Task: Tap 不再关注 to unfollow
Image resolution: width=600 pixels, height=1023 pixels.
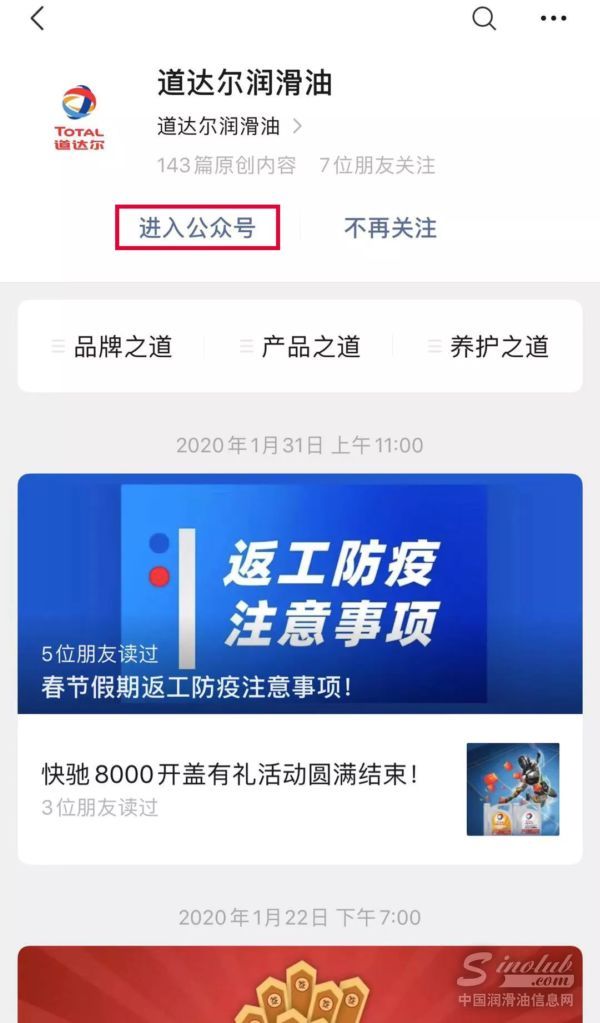Action: pos(390,228)
